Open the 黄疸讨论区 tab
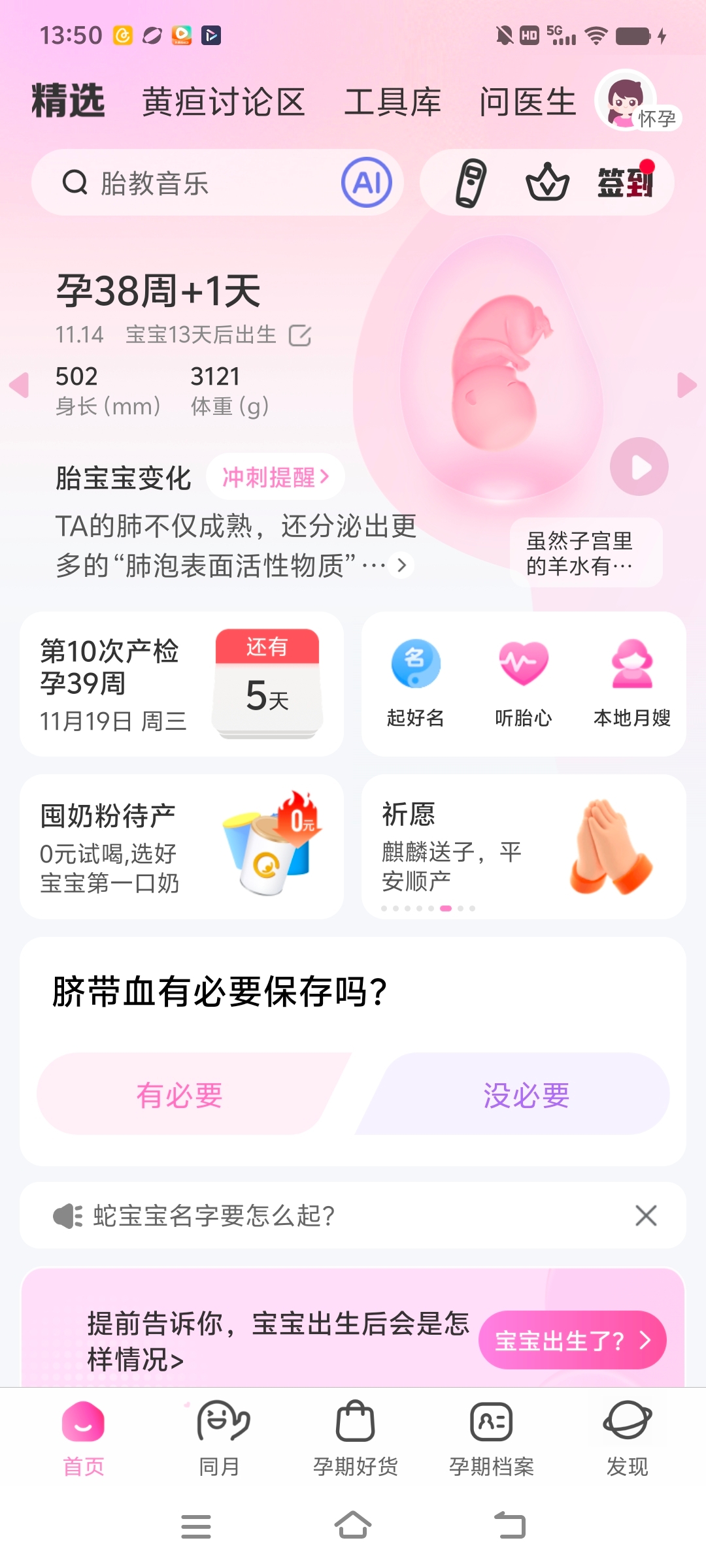 224,103
